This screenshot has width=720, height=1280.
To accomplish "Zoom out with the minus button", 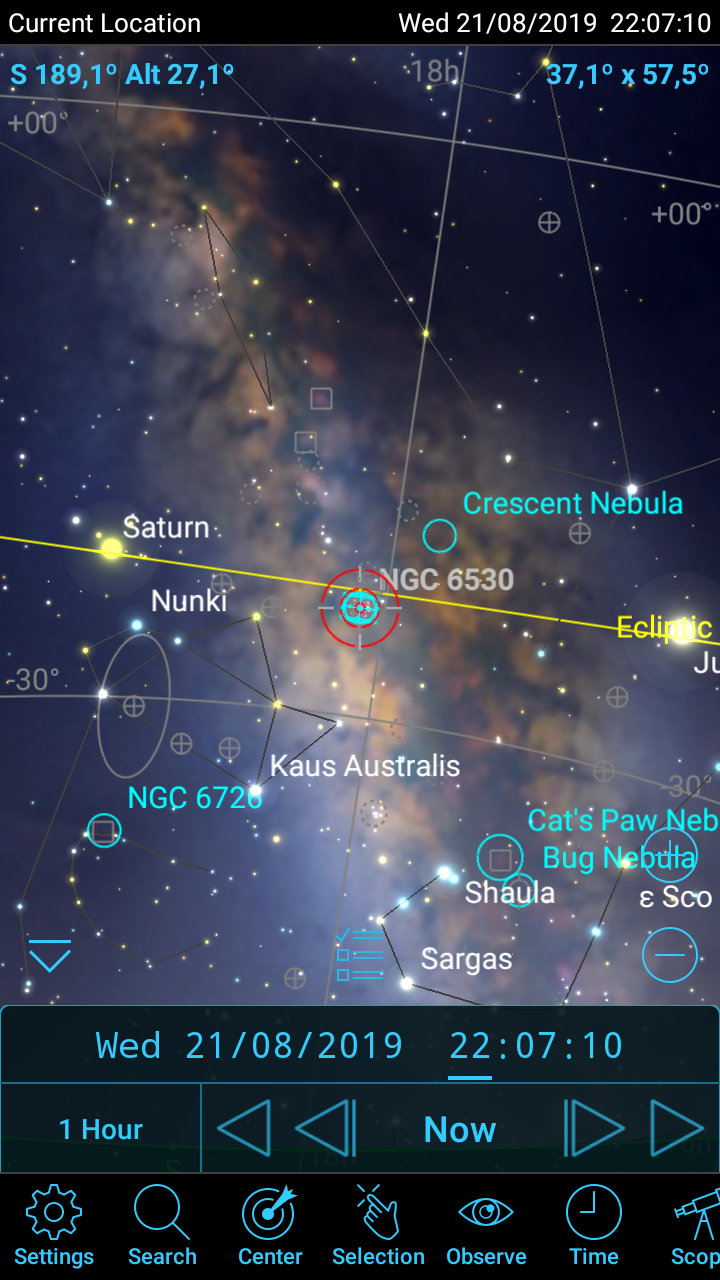I will point(669,955).
